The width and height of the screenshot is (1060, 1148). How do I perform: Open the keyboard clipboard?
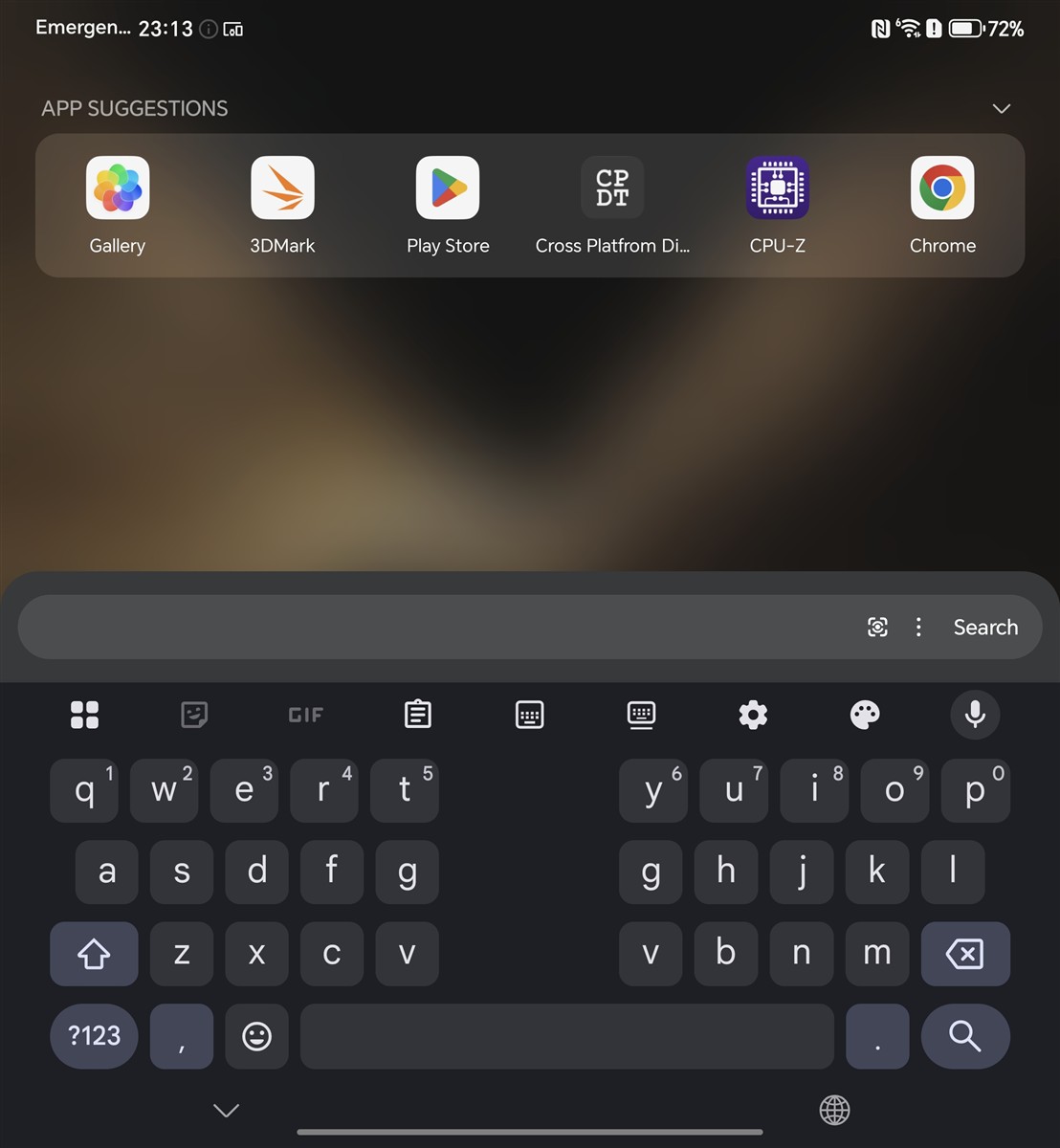[417, 715]
